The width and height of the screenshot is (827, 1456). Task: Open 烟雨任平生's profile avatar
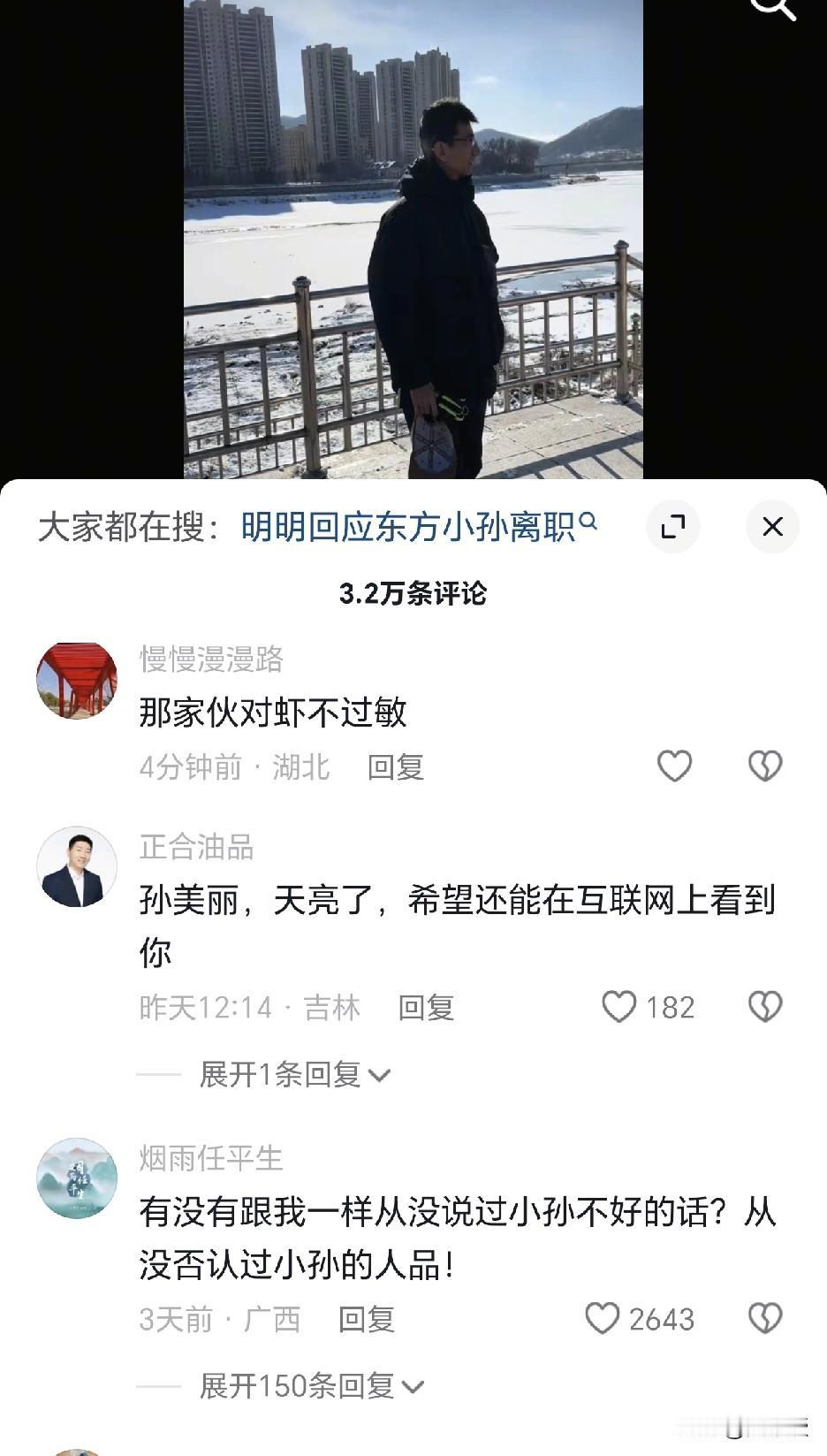point(76,1179)
